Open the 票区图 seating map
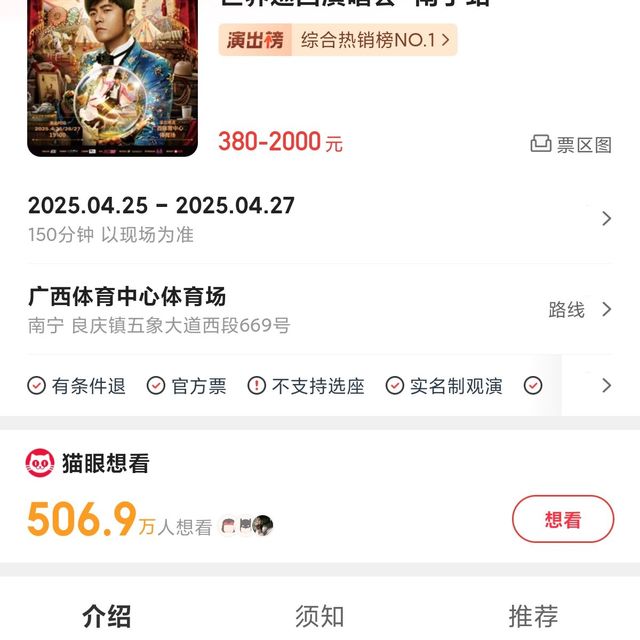This screenshot has width=640, height=640. click(571, 144)
